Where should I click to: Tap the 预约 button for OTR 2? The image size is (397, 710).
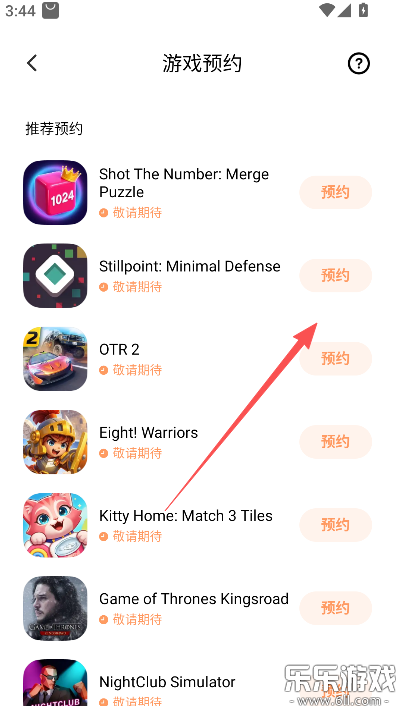tap(335, 359)
